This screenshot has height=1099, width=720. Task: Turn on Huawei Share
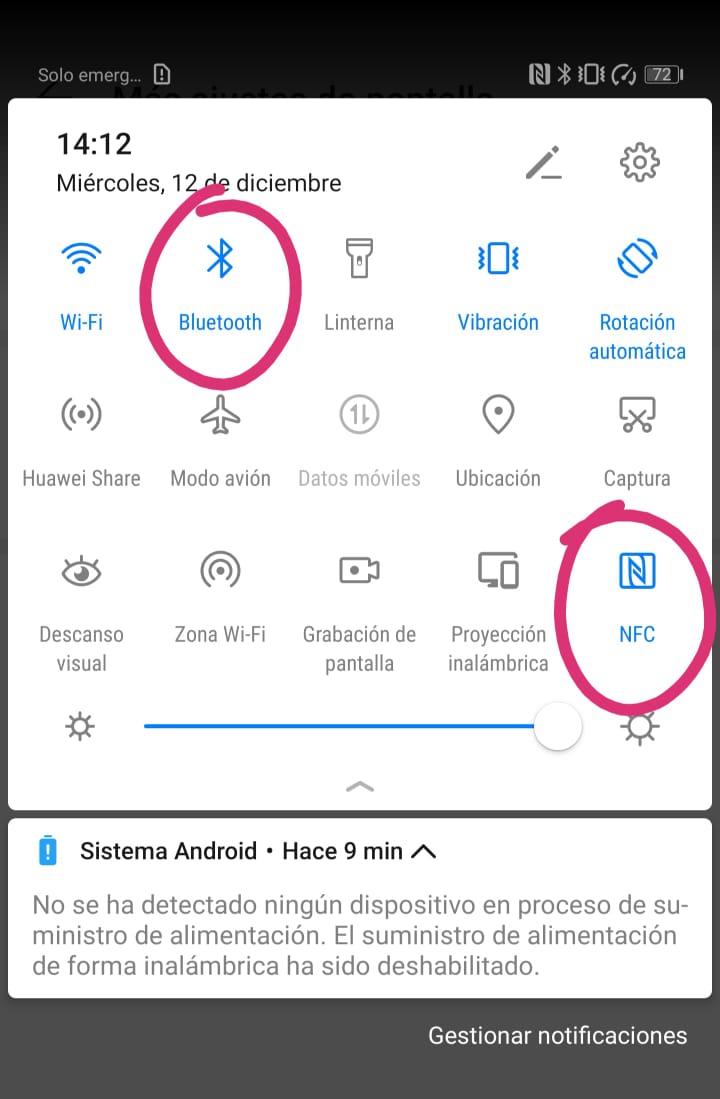tap(81, 415)
